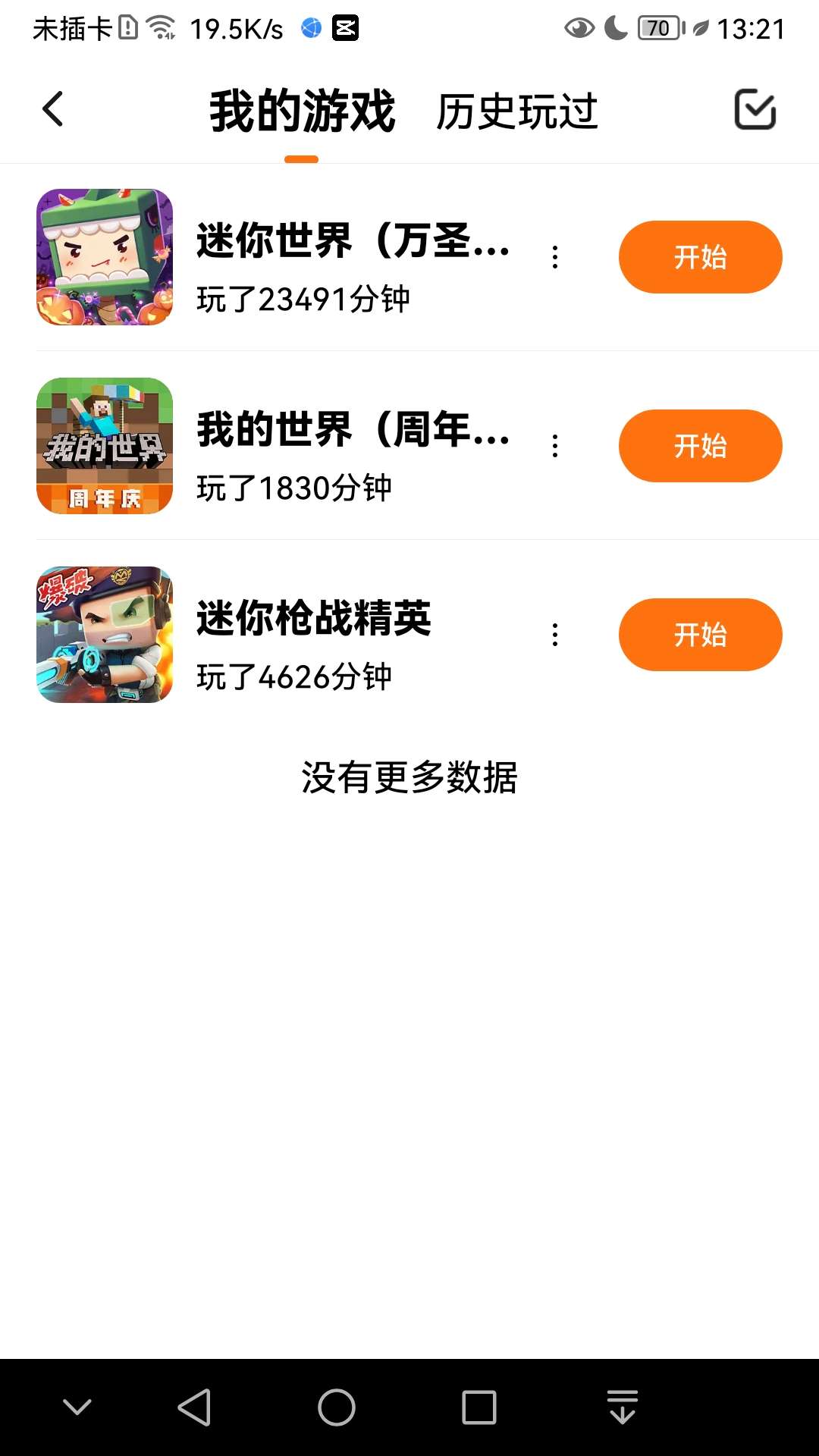Open the 迷你枪战精英 game icon

tap(105, 635)
